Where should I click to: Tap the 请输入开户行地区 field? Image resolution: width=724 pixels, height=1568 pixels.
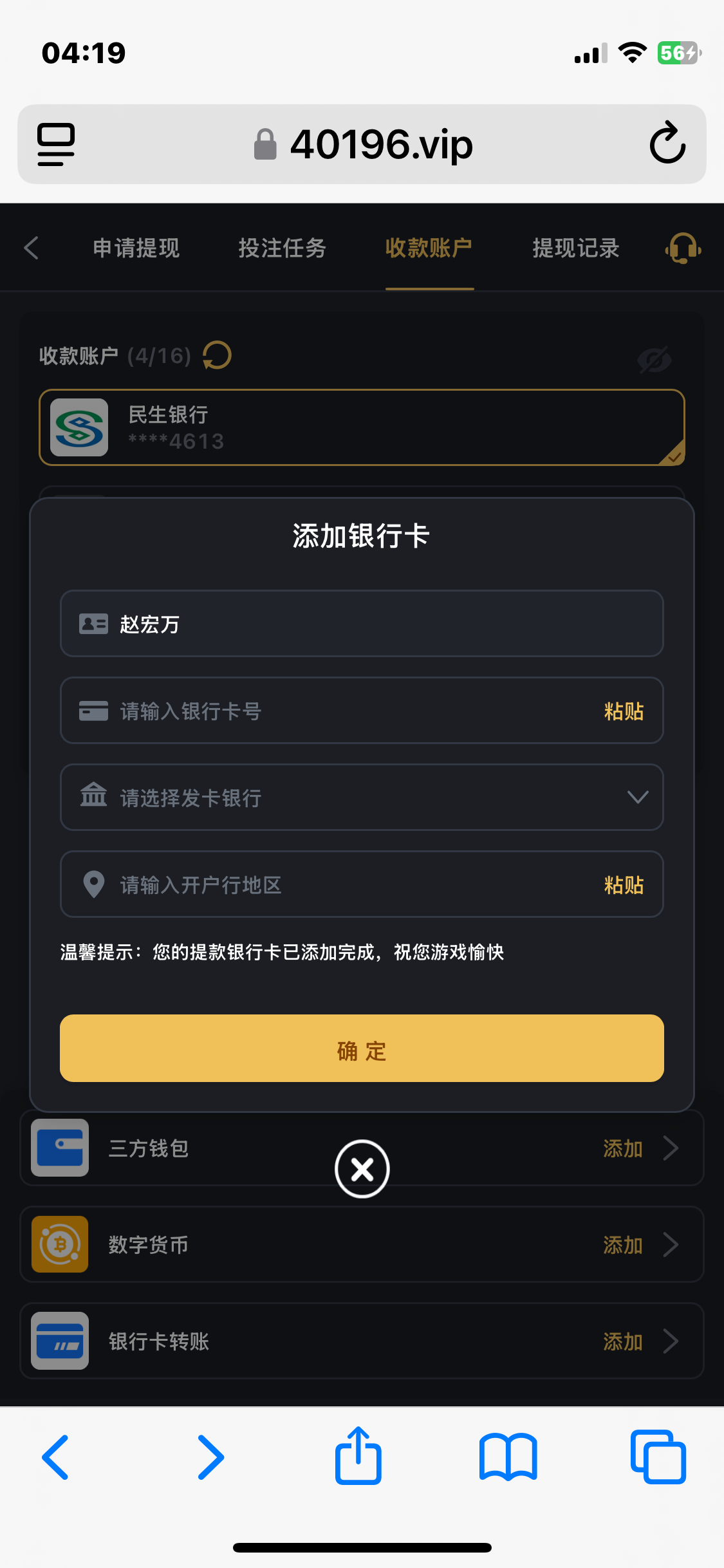pos(341,884)
